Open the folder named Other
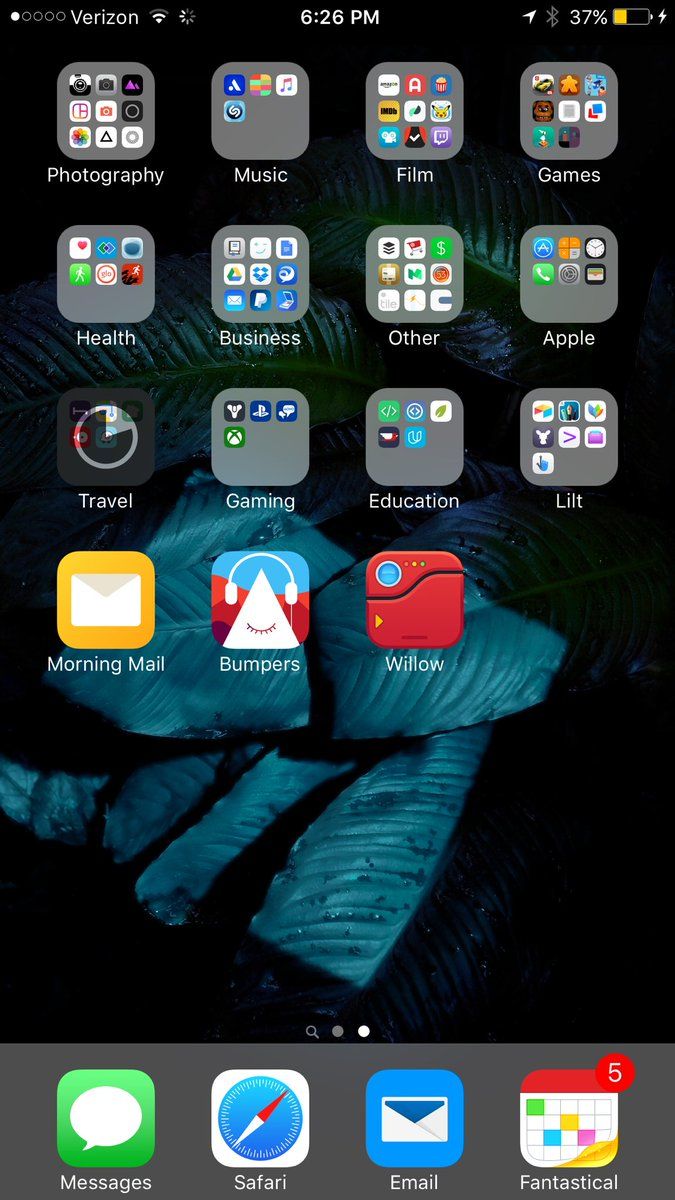Screen dimensions: 675x1200 click(414, 274)
